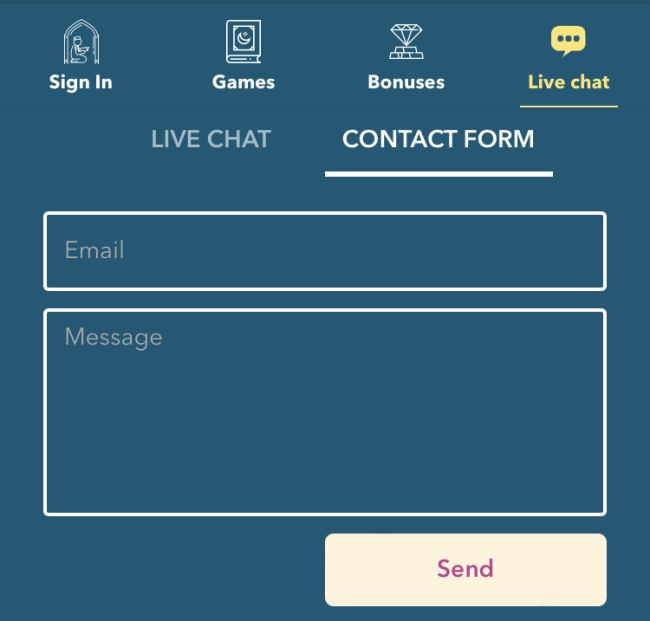Open the Sign In section
Viewport: 650px width, 621px height.
point(80,58)
